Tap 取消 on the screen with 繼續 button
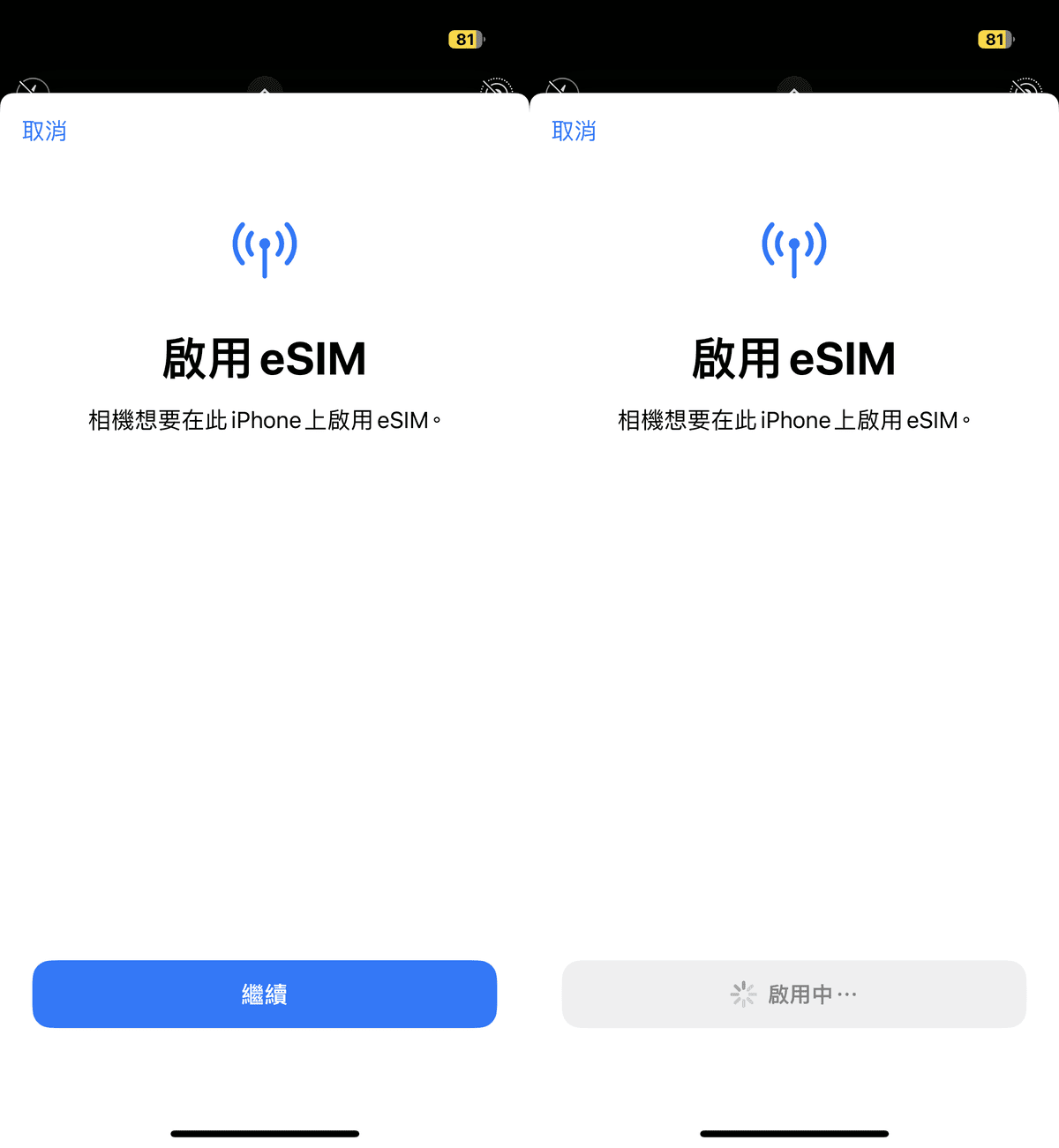1059x1148 pixels. (44, 131)
